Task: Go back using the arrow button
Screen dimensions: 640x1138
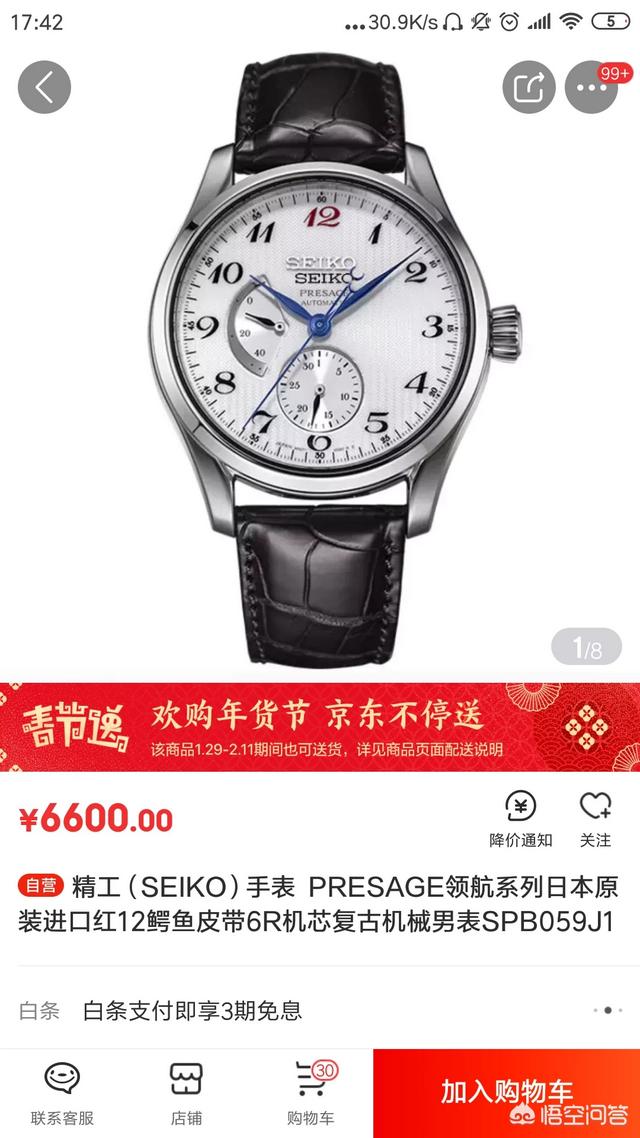Action: click(x=44, y=87)
